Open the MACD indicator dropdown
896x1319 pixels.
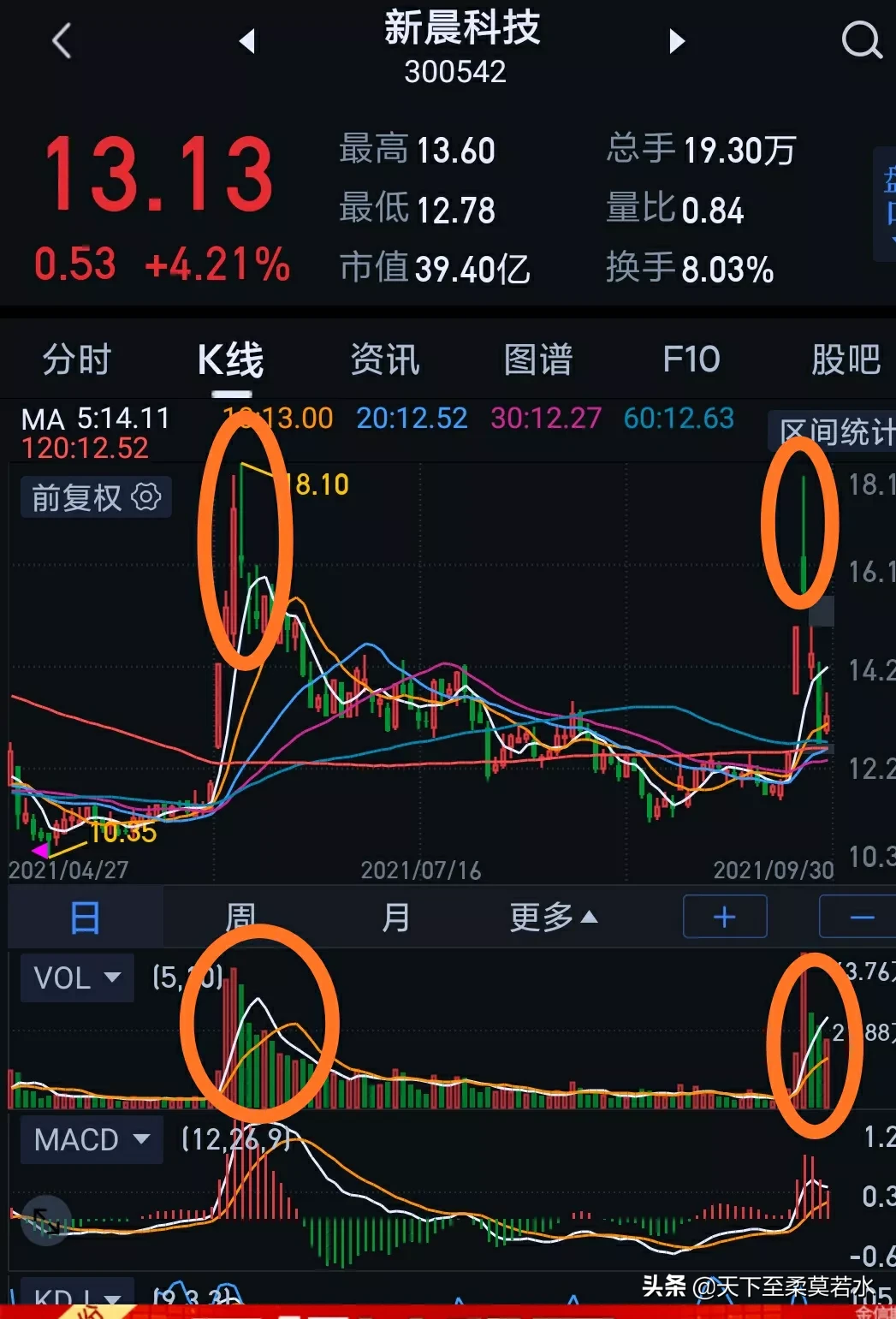pos(92,1139)
